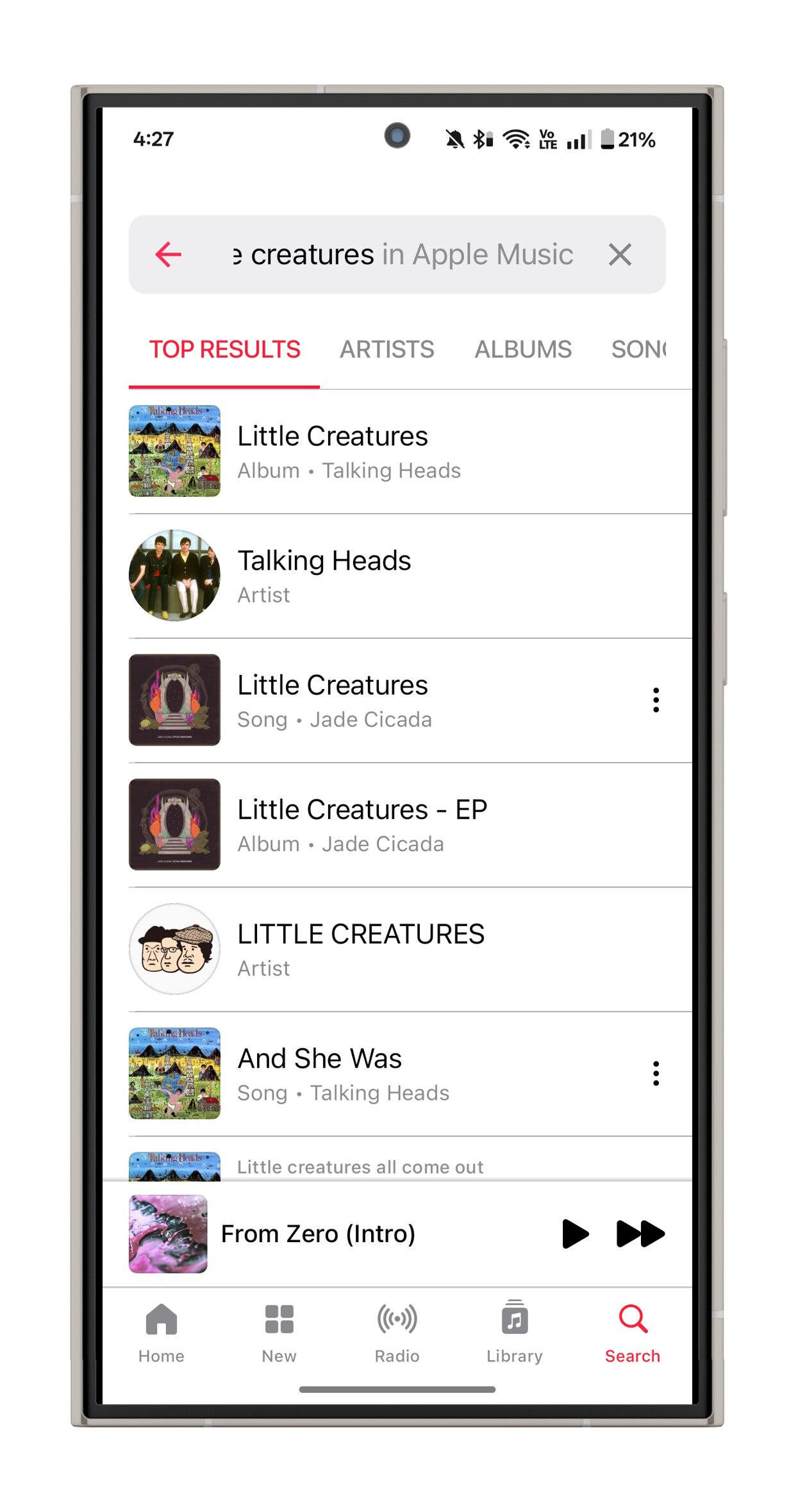The image size is (798, 1512).
Task: Open the Radio tab
Action: coord(397,1332)
